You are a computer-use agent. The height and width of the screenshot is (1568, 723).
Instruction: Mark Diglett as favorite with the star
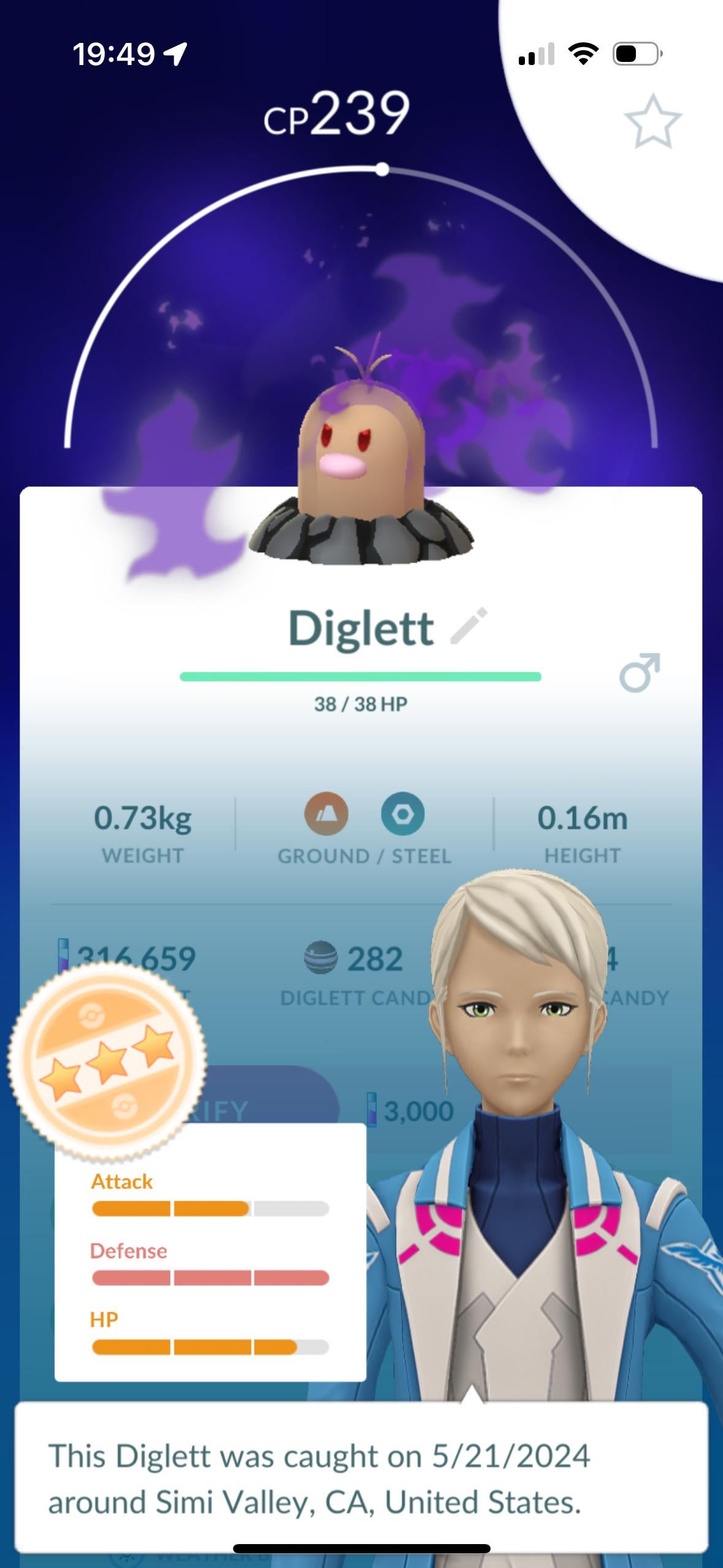652,121
